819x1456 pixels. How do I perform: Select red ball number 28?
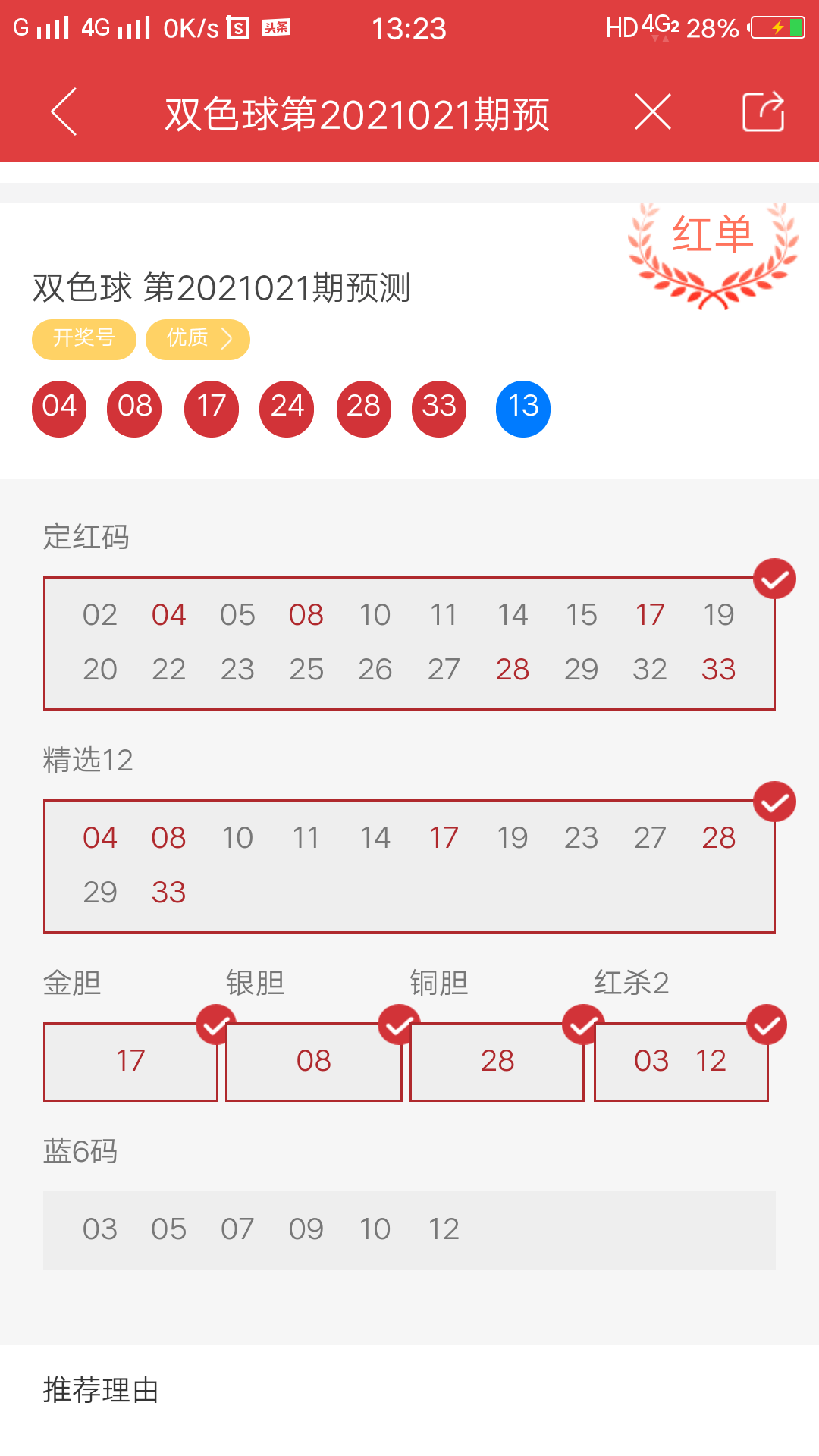click(x=362, y=407)
